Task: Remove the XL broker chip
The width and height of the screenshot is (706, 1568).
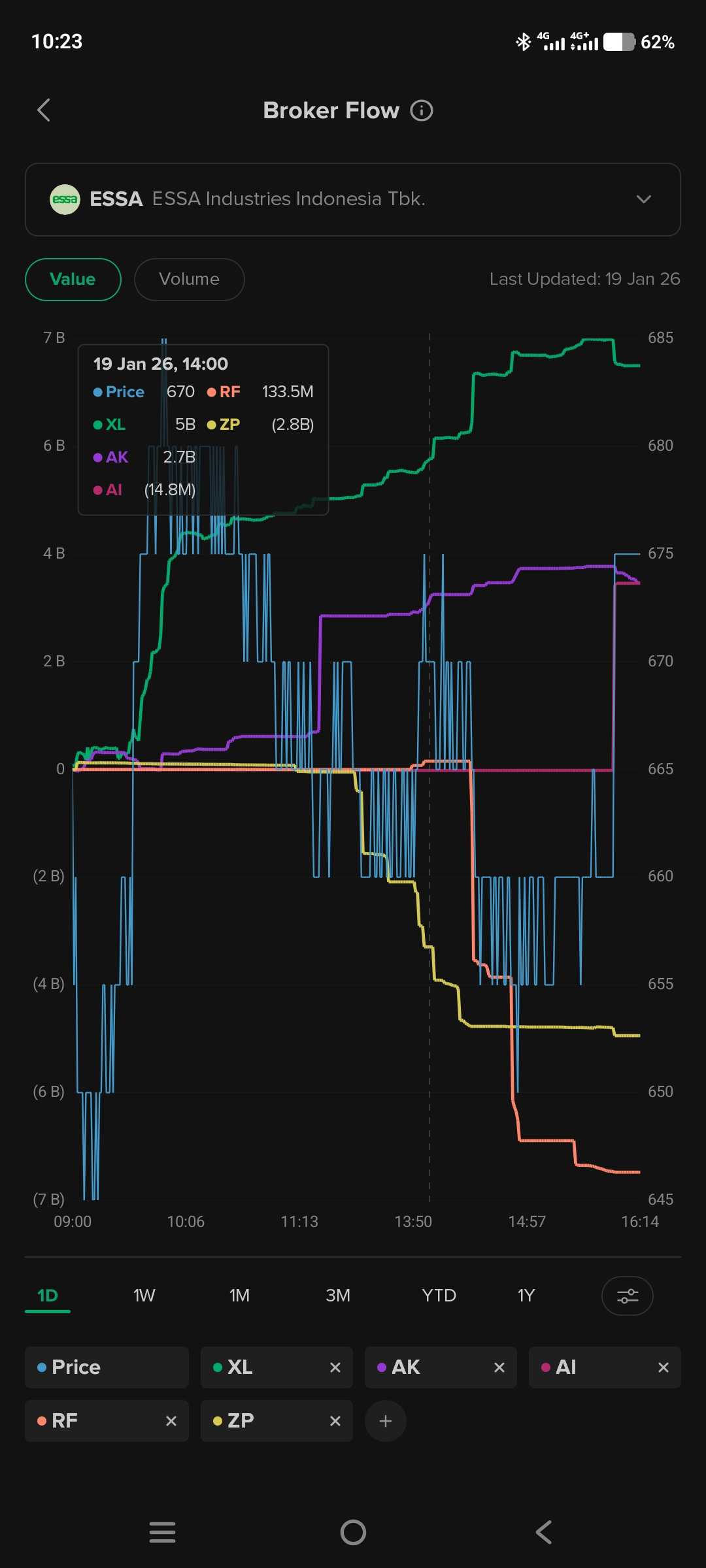Action: (x=335, y=1367)
